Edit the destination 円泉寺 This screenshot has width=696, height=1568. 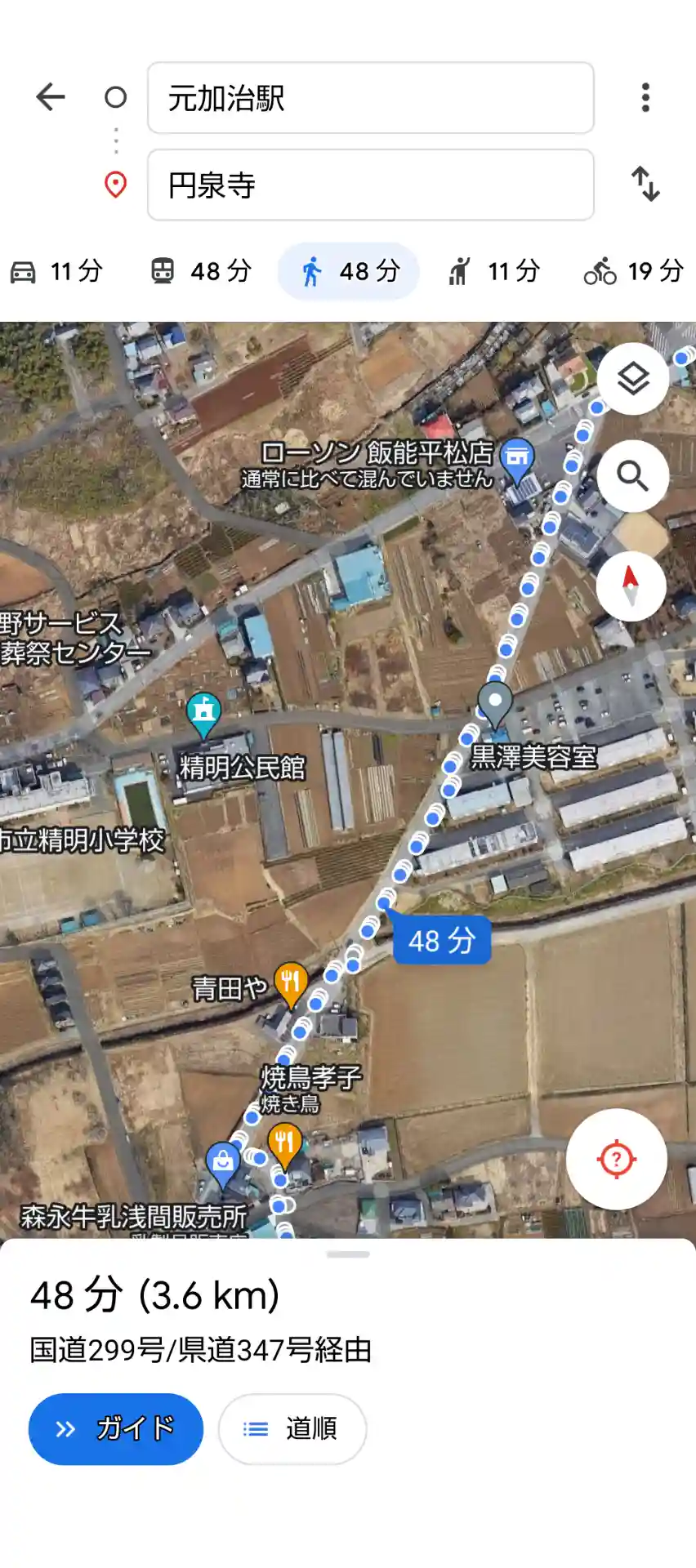tap(370, 185)
